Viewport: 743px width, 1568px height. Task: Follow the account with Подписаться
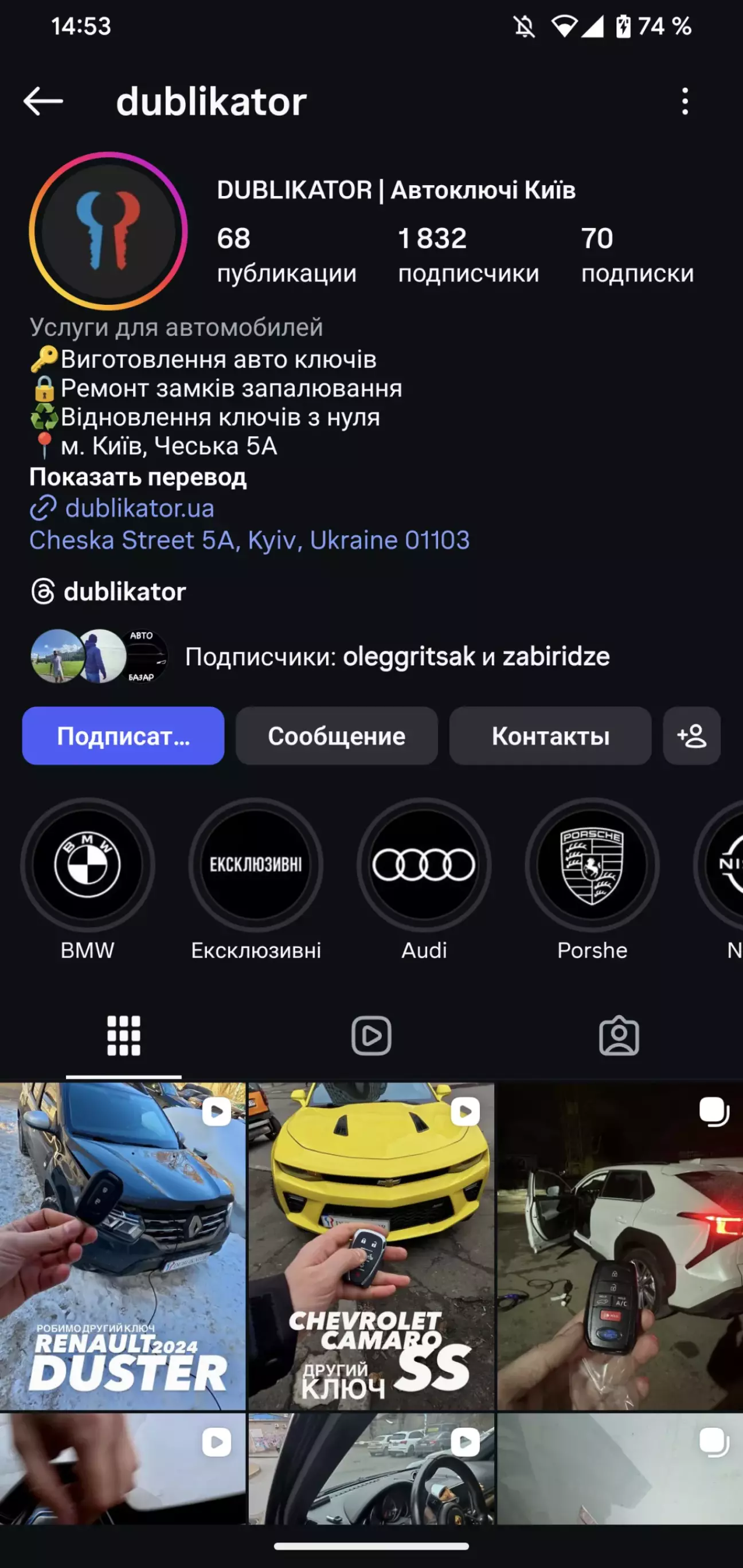point(123,736)
